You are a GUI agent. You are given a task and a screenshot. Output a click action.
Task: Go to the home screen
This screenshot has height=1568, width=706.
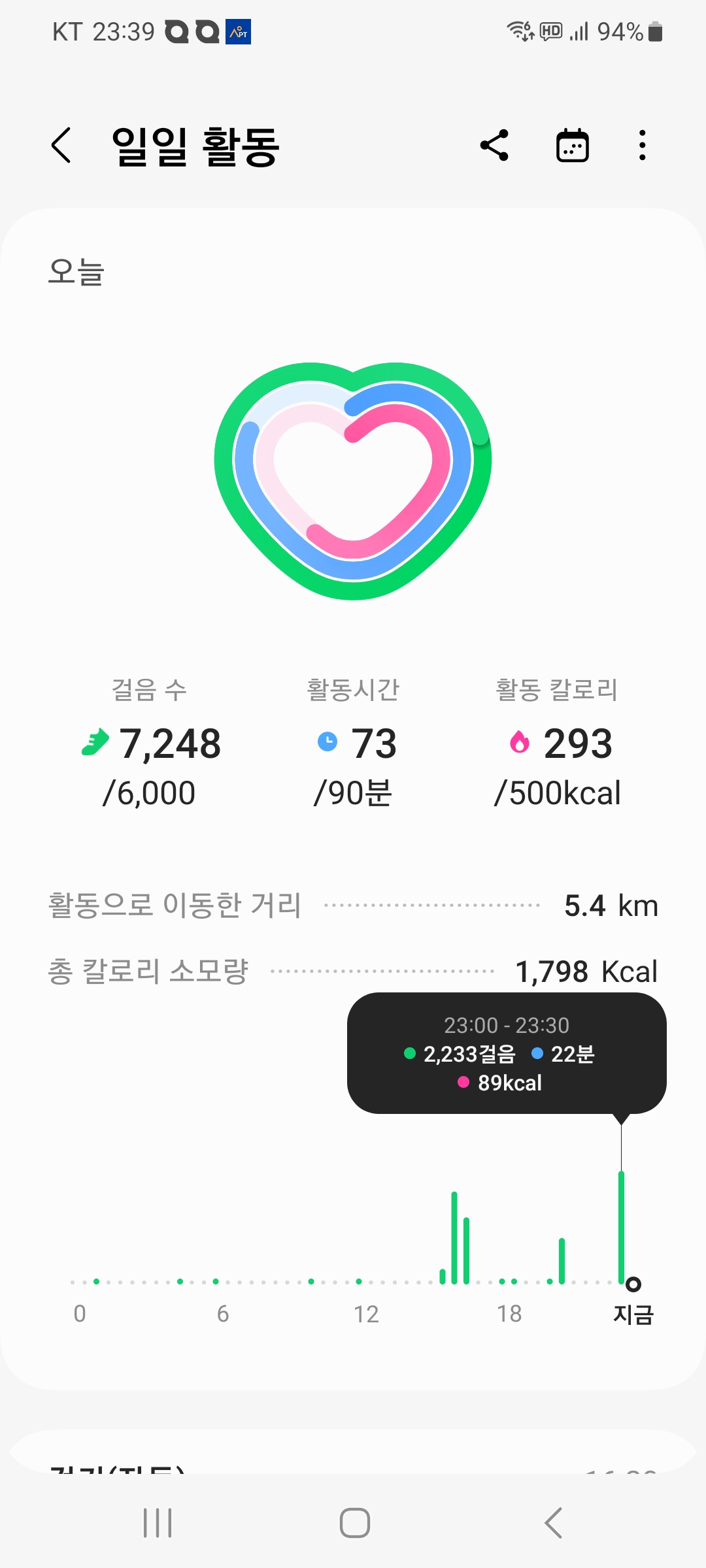354,1523
